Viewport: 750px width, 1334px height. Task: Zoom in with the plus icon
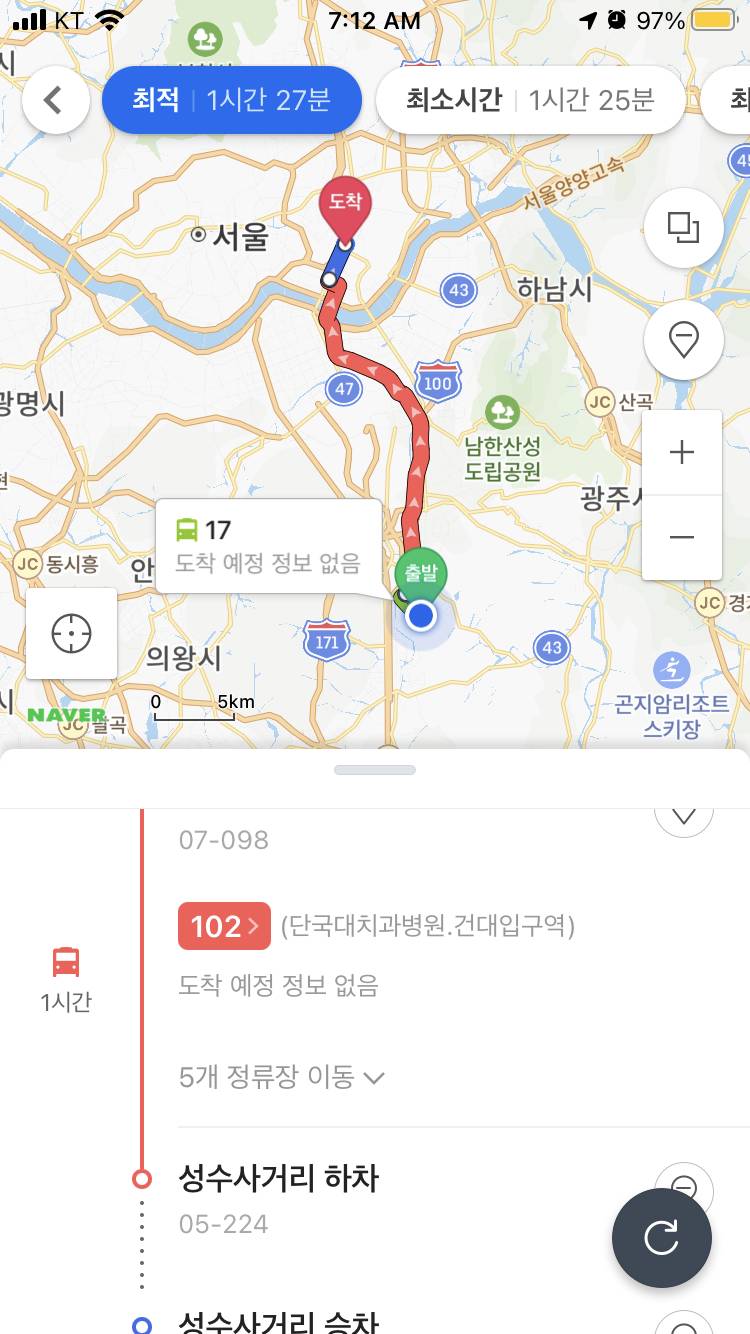pos(682,452)
